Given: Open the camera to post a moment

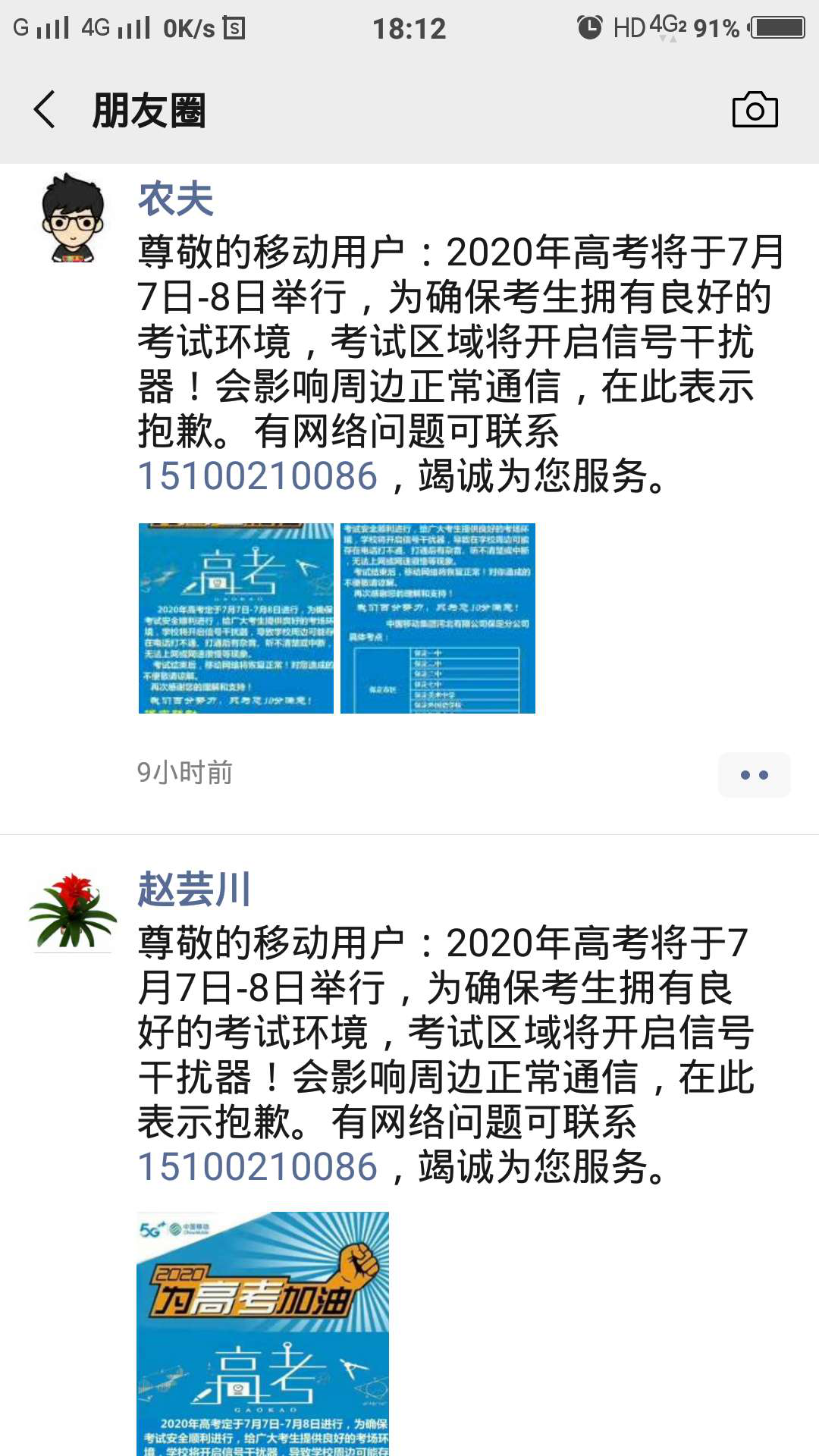Looking at the screenshot, I should (x=755, y=110).
